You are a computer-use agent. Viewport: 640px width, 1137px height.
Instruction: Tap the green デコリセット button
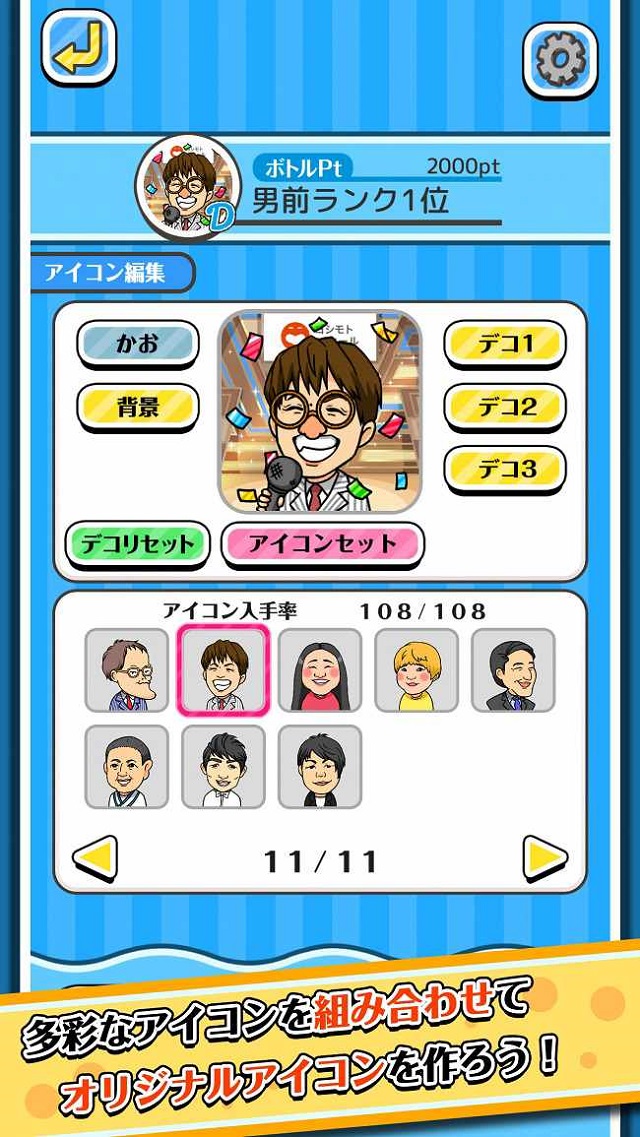pos(137,544)
